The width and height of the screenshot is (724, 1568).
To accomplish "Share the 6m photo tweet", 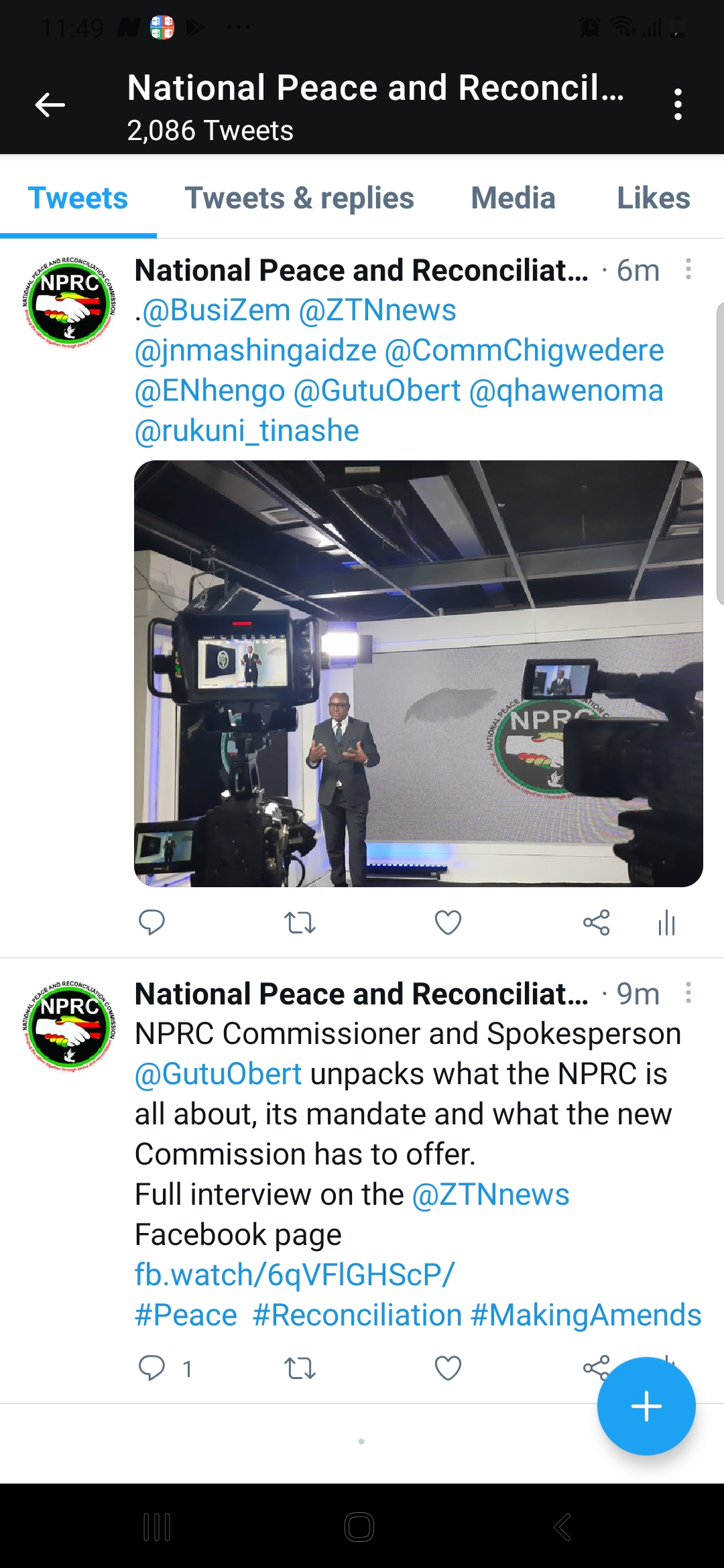I will click(596, 923).
